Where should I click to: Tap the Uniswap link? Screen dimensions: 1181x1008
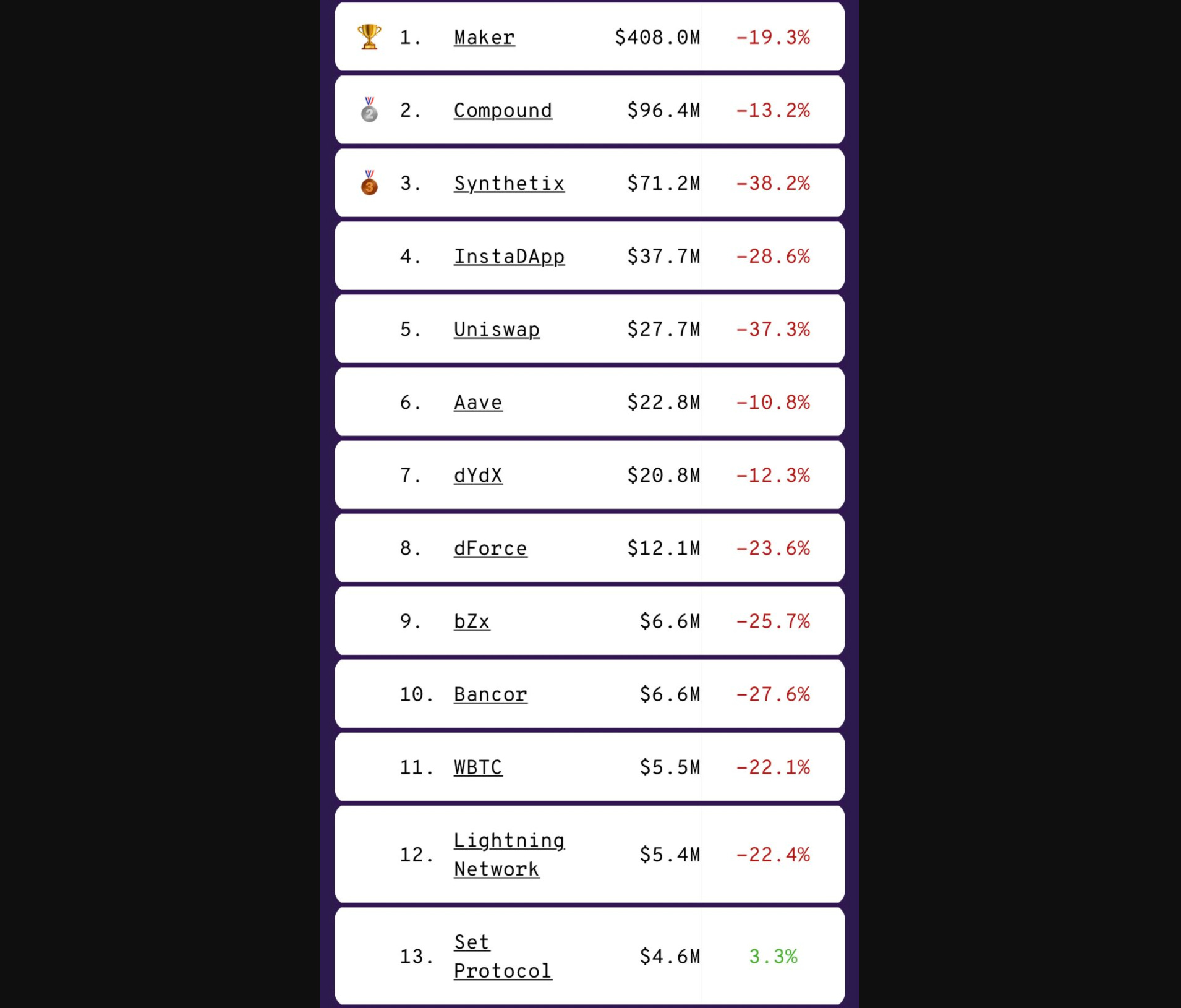click(x=497, y=330)
